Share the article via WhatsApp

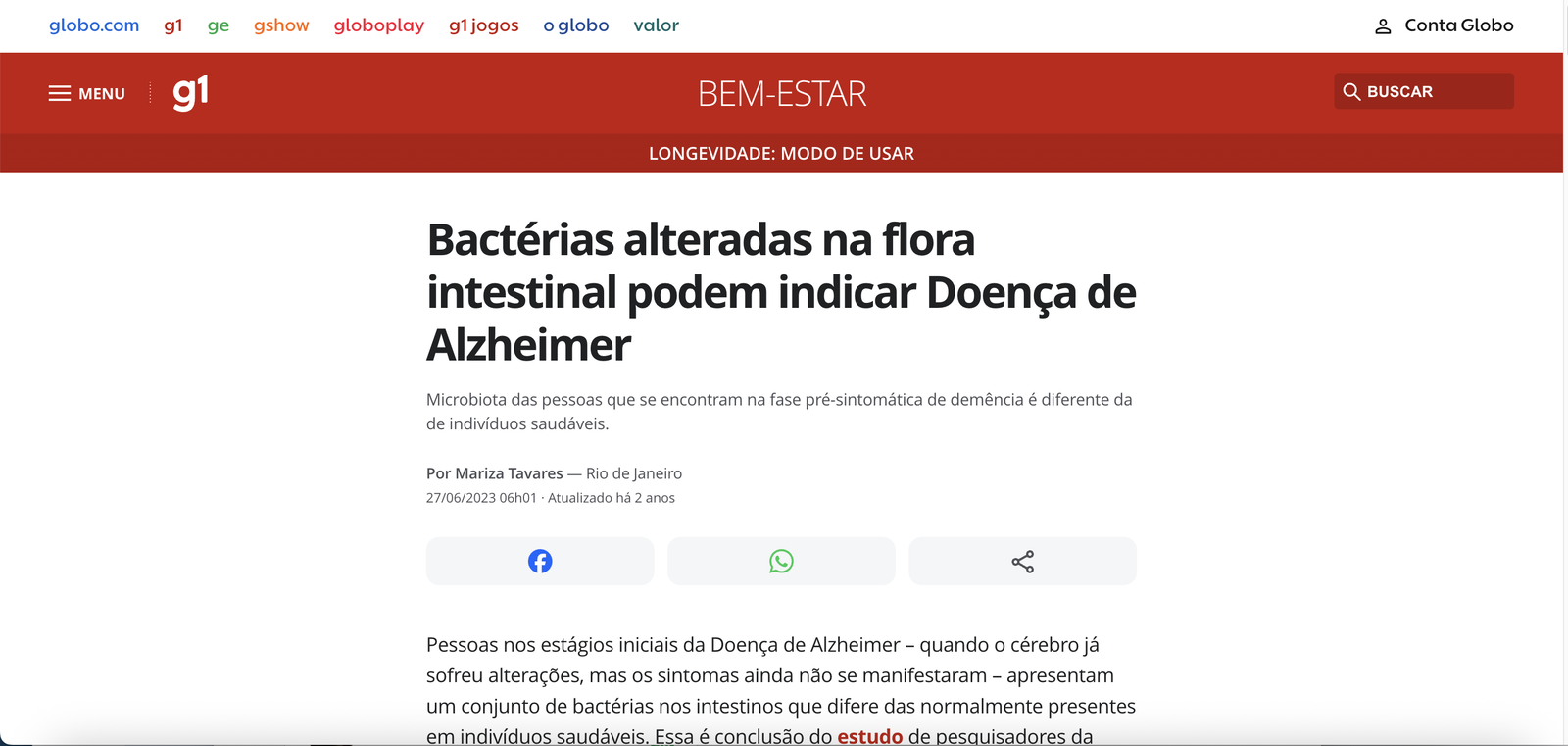point(781,562)
